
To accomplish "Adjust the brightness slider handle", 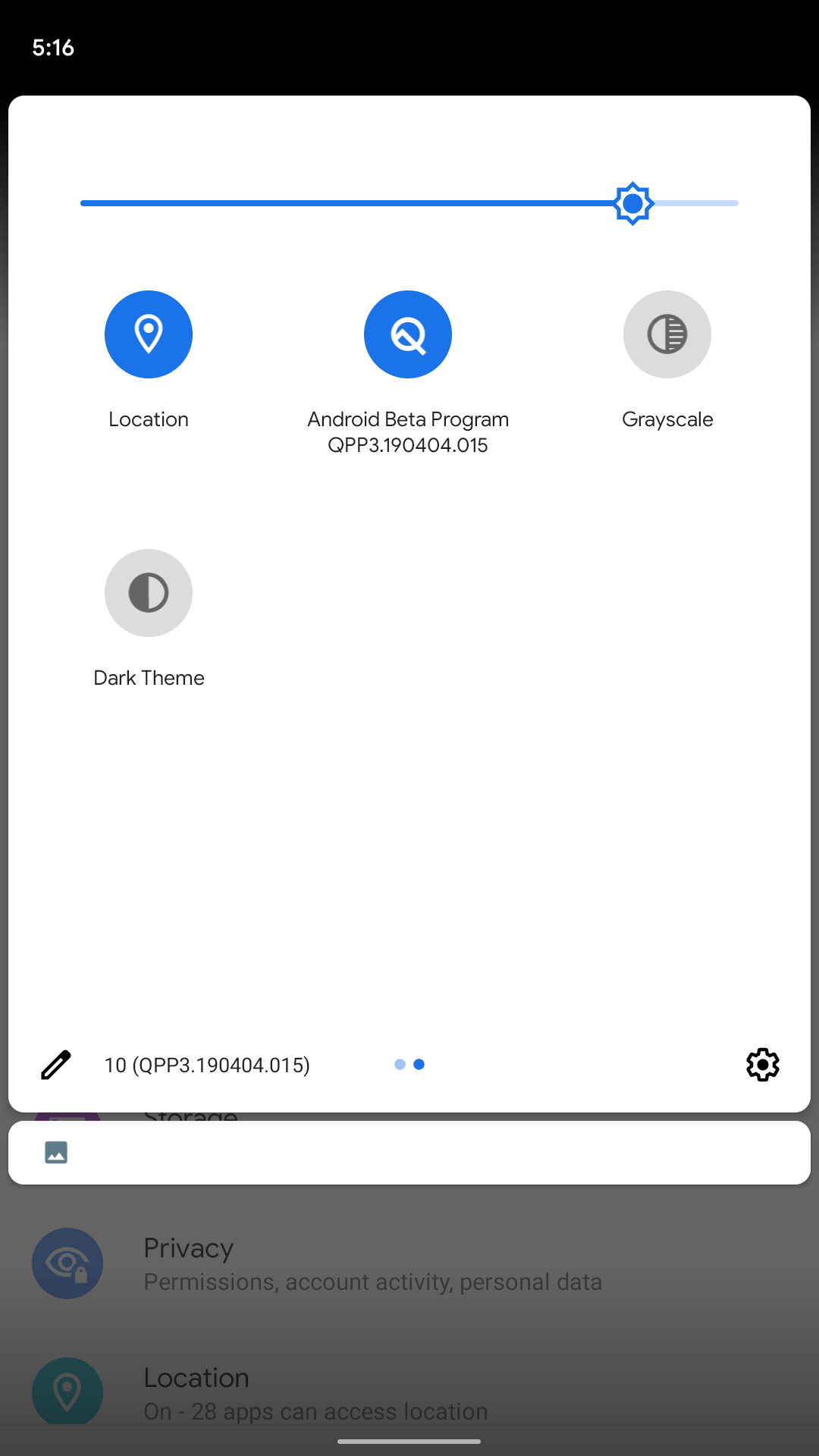I will tap(632, 202).
